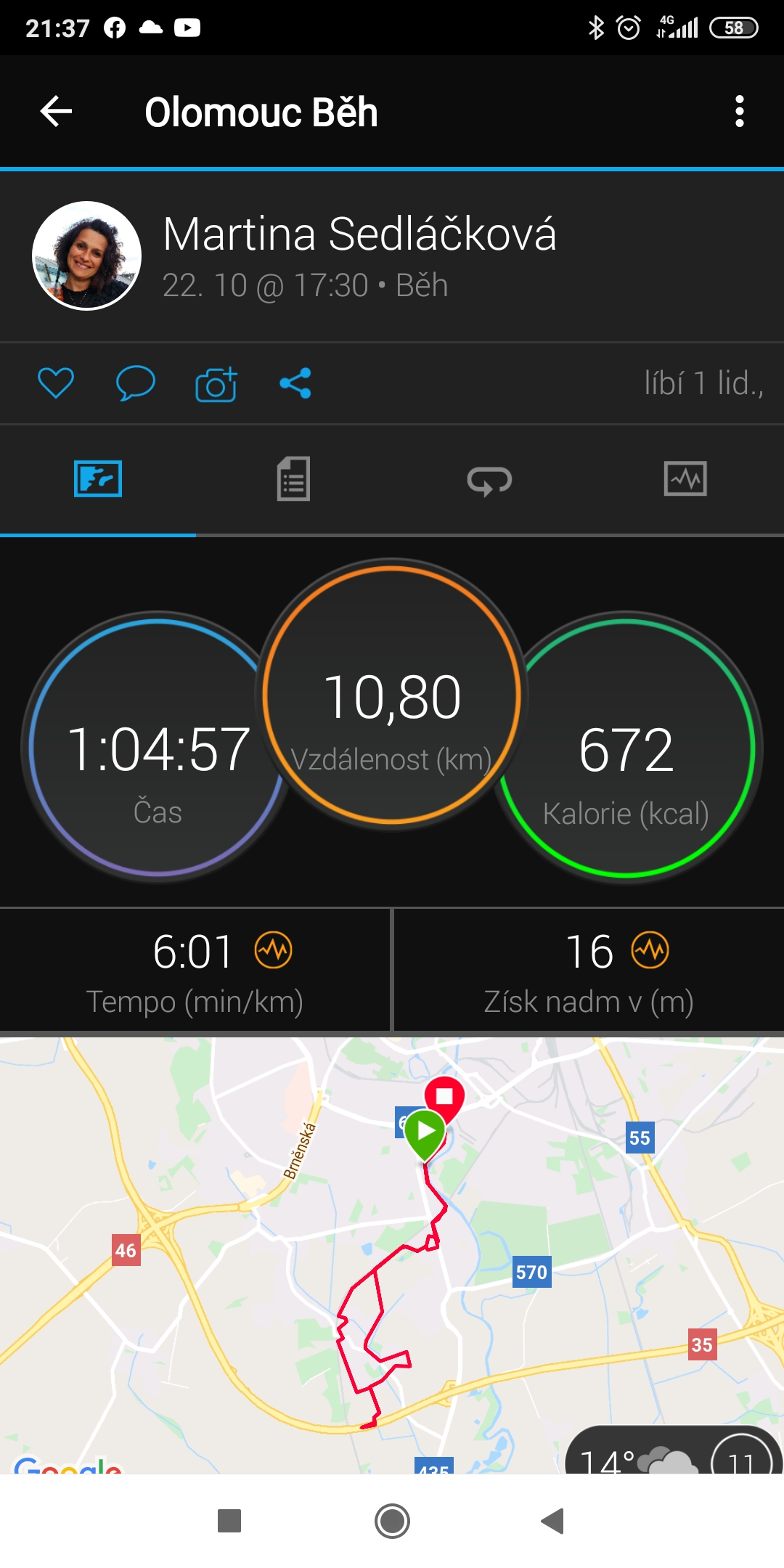Switch to the charts tab

coord(685,479)
